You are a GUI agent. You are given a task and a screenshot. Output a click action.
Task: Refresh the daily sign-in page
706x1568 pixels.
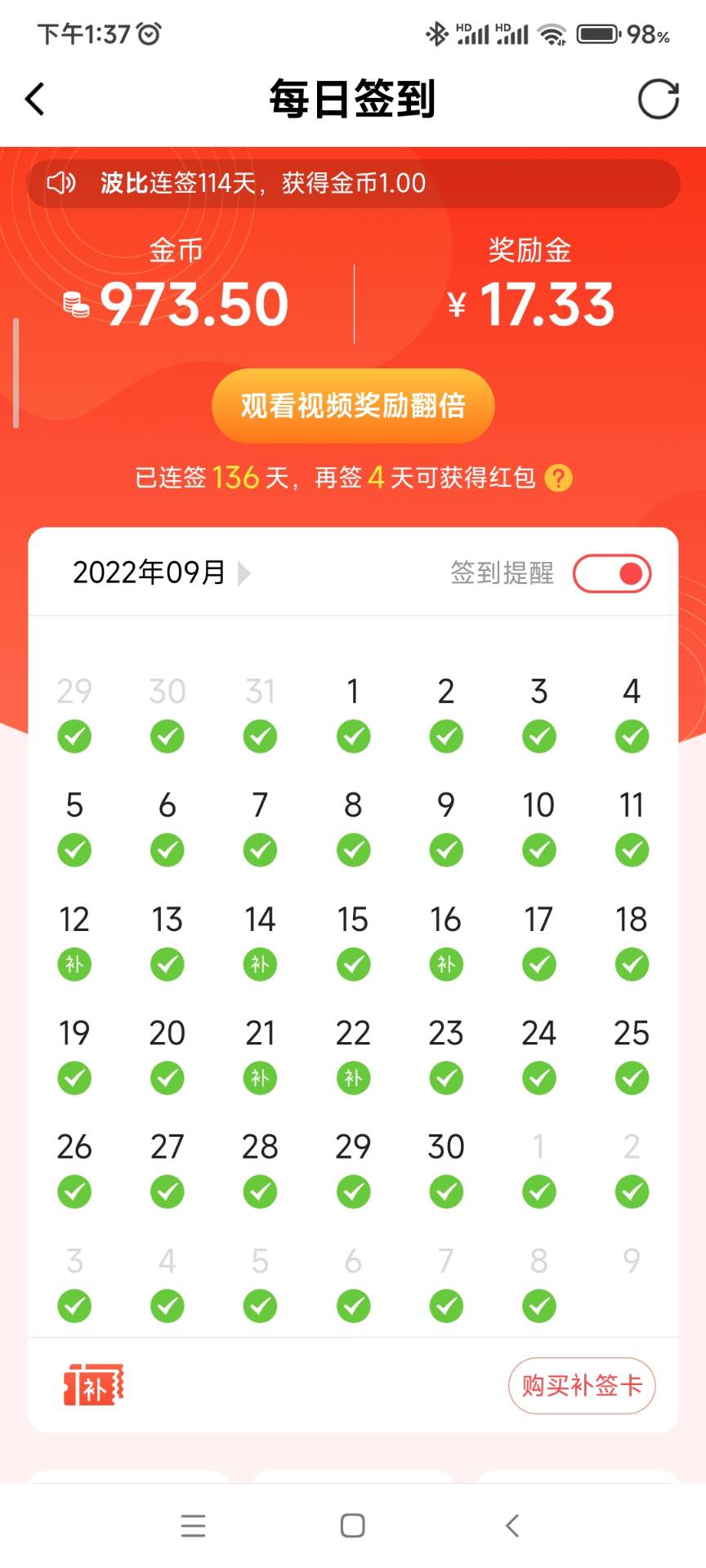658,100
